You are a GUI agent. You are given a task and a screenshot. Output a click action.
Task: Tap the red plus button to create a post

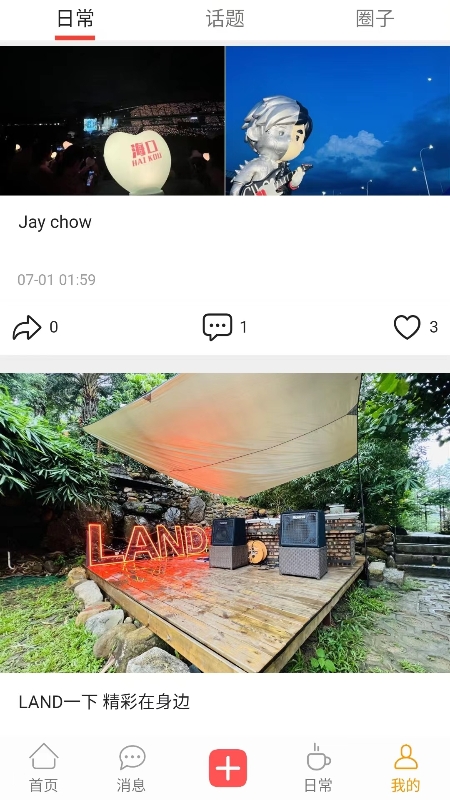tap(228, 768)
